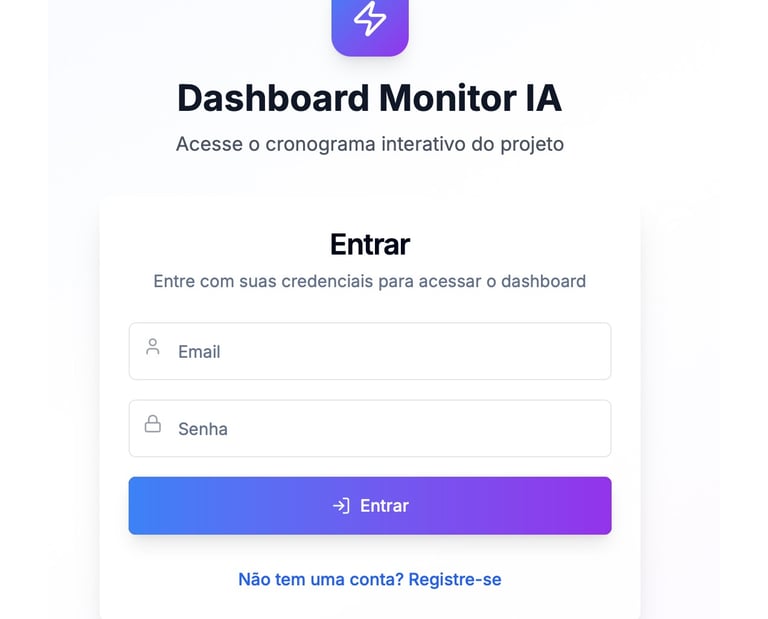Tap the Email input field

[x=370, y=351]
